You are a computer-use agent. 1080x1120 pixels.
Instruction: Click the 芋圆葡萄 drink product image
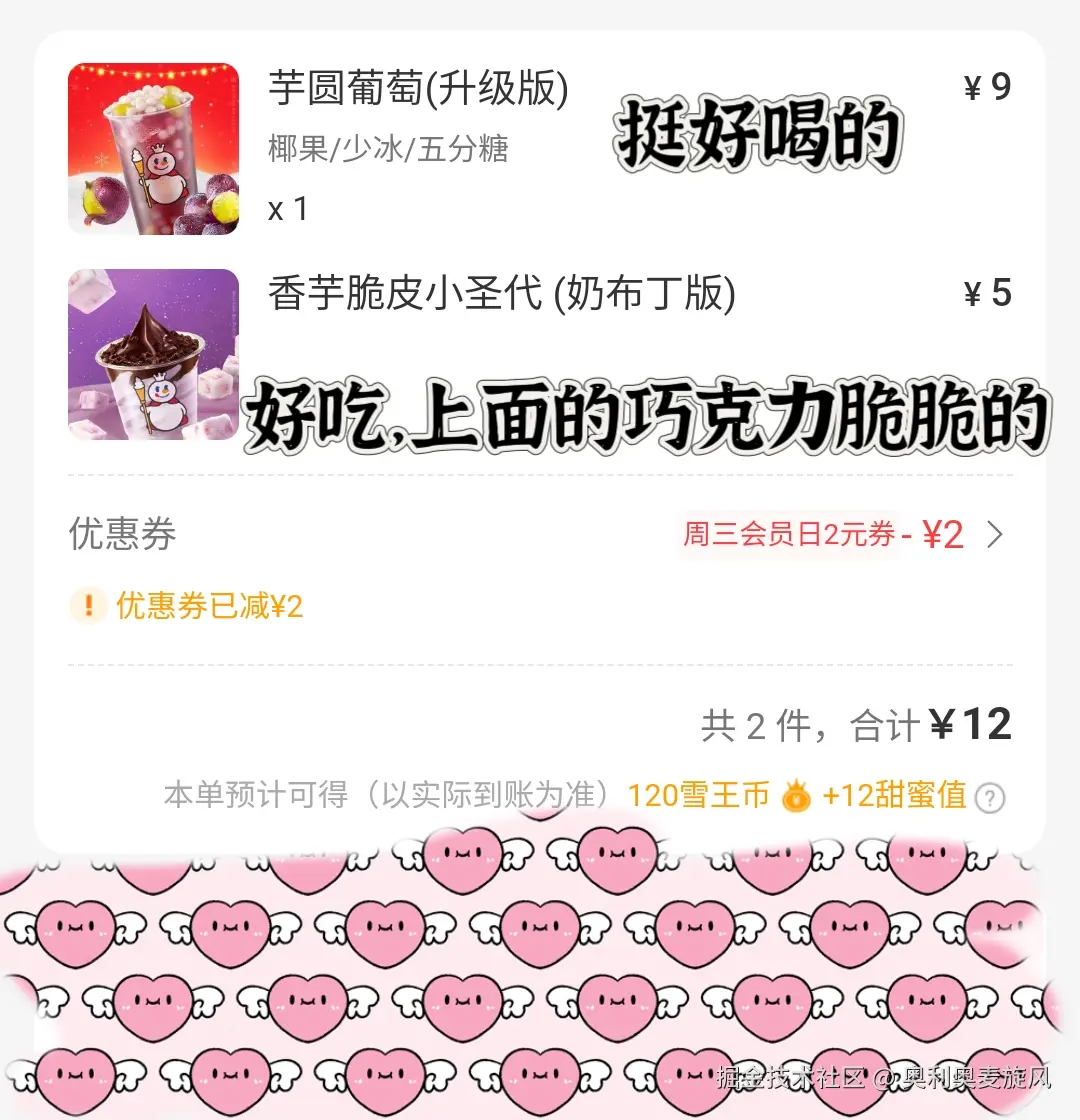point(153,148)
